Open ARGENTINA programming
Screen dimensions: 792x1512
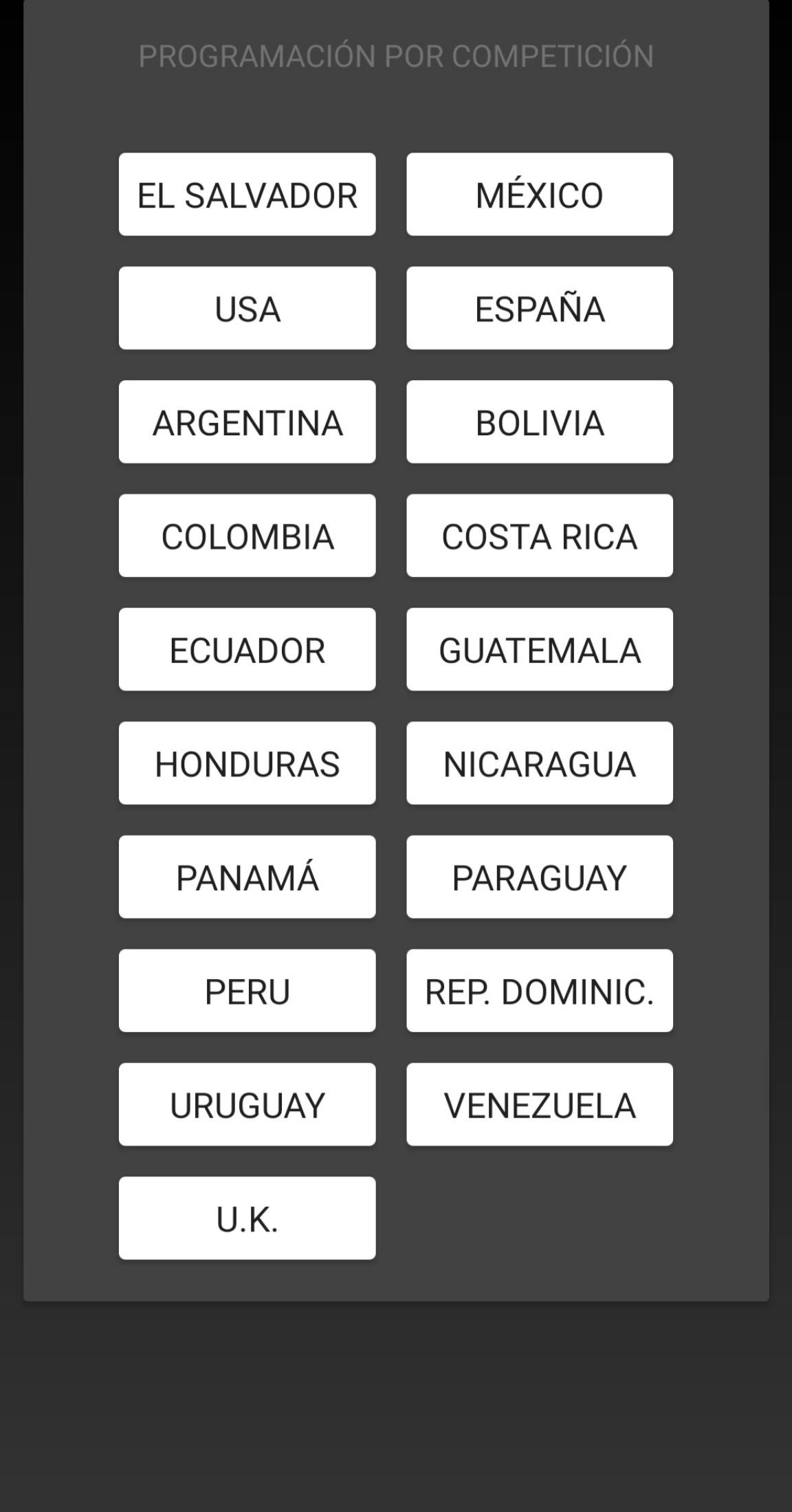pos(247,422)
